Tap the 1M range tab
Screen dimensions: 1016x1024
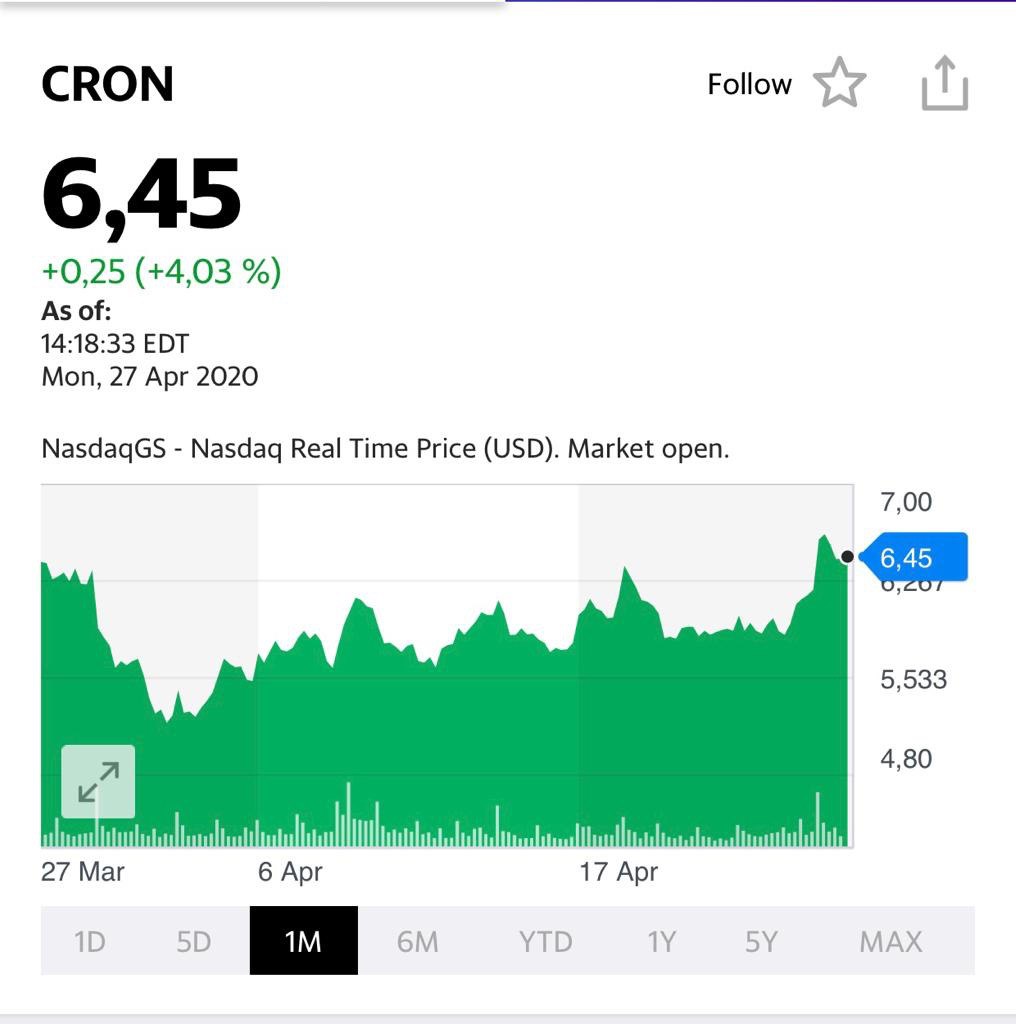point(304,940)
